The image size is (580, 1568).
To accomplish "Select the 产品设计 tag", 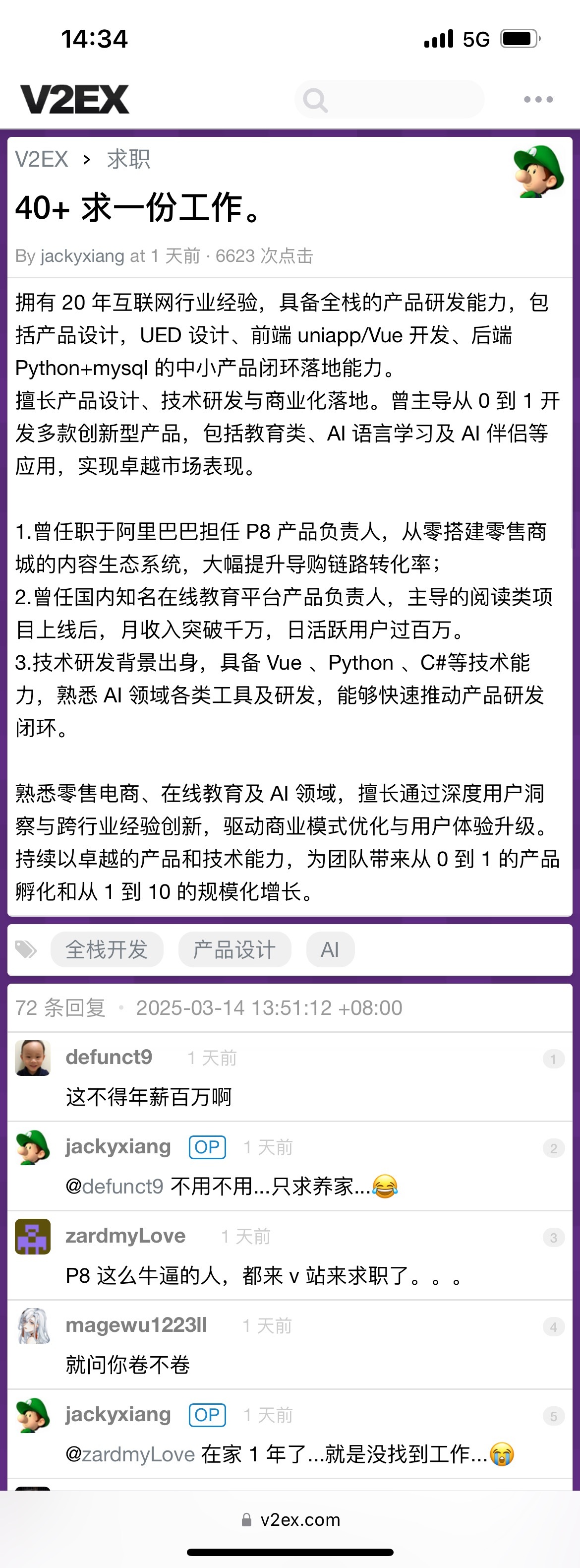I will pyautogui.click(x=234, y=949).
